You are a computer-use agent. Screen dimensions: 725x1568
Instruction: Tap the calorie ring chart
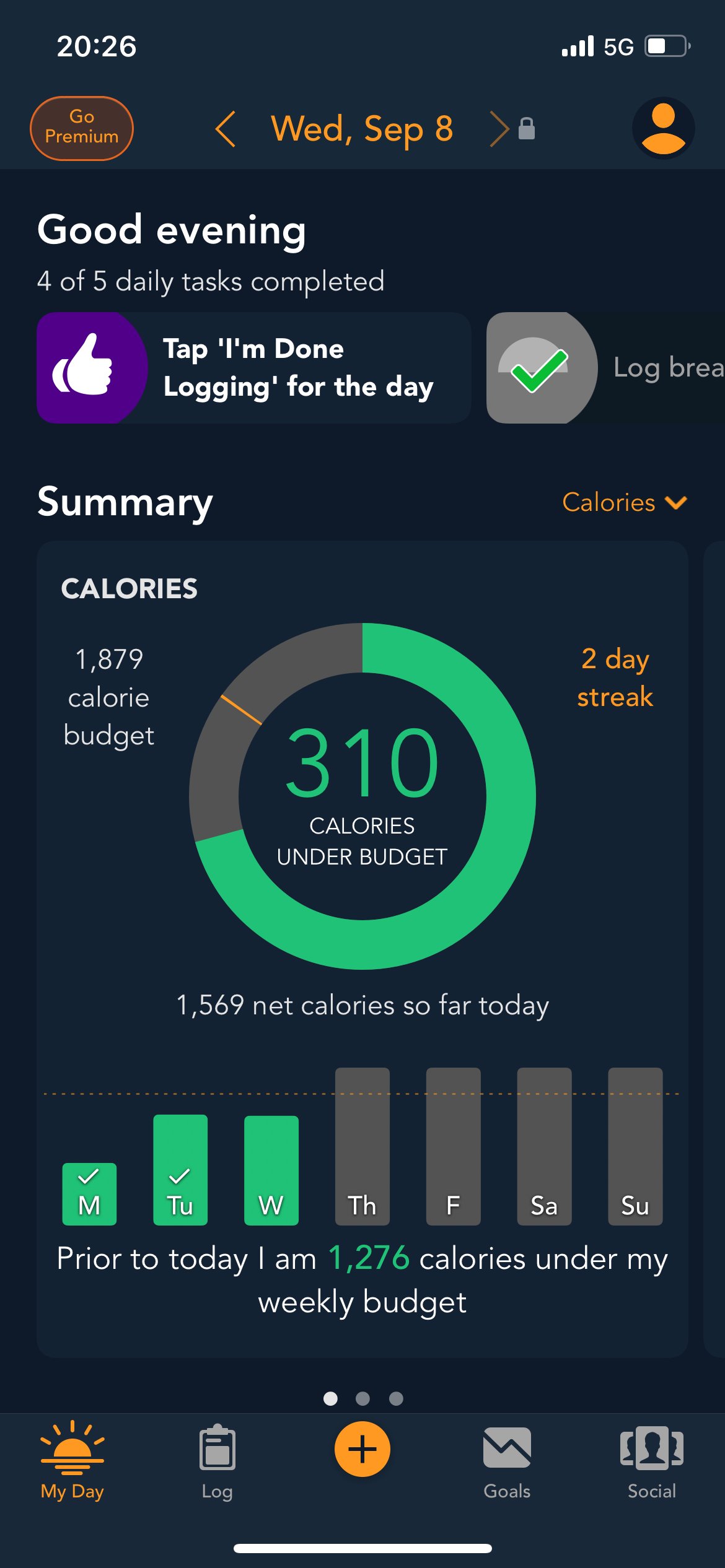click(362, 796)
